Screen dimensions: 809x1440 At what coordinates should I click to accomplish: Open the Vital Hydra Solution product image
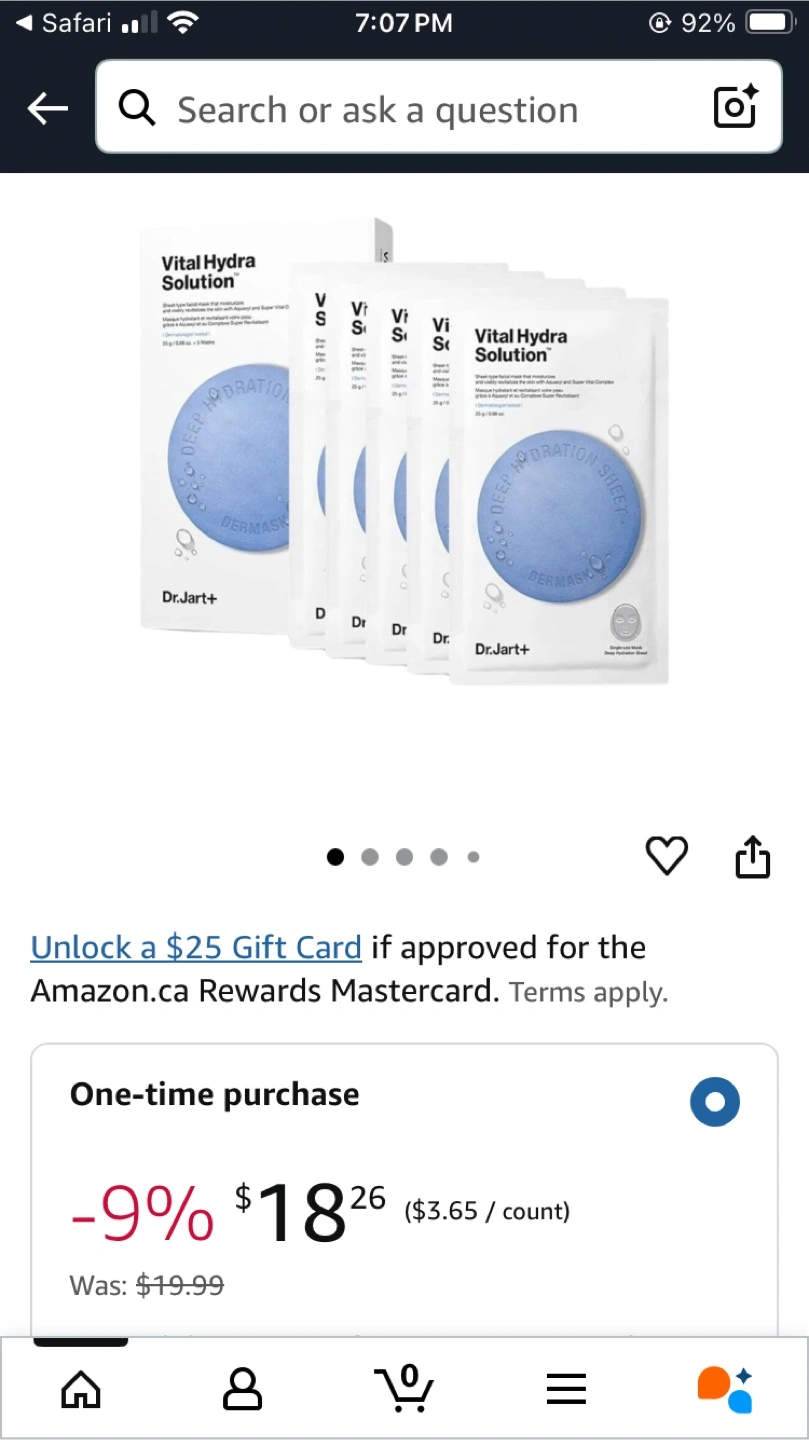click(404, 451)
